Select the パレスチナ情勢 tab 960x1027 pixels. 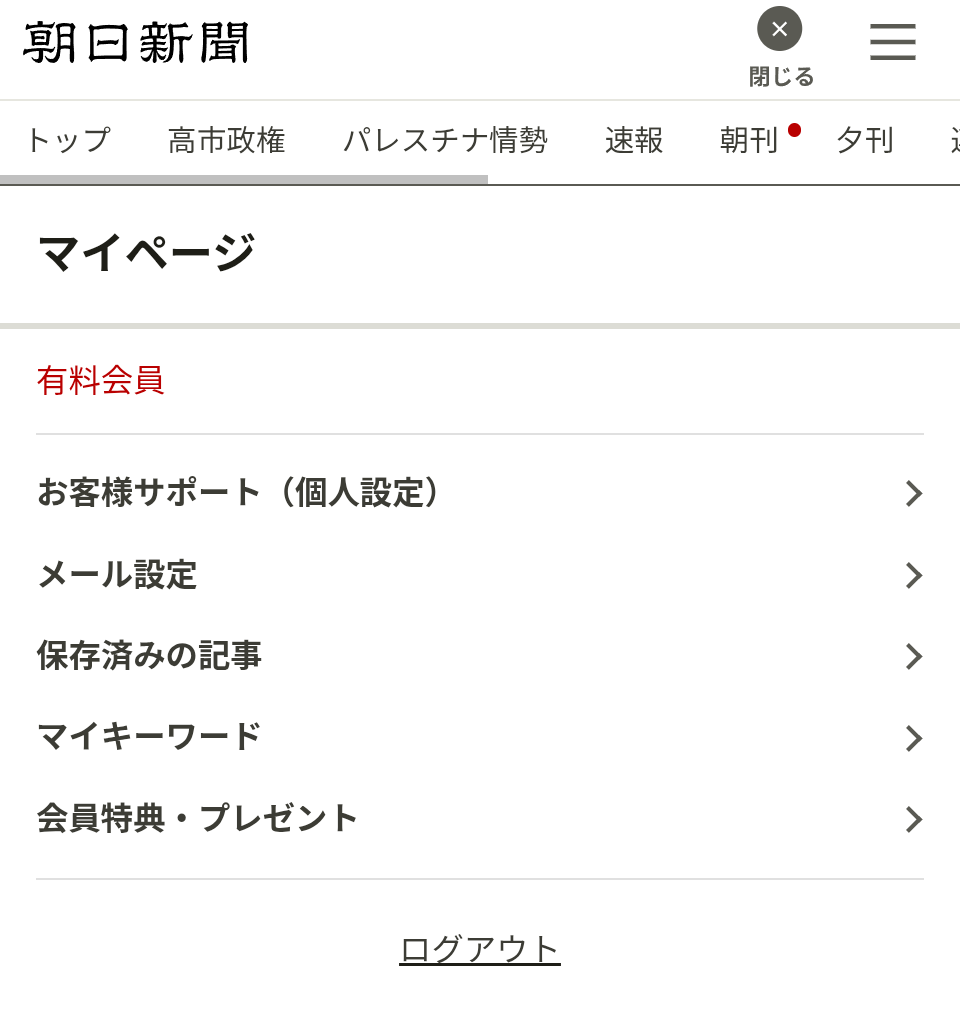(445, 141)
